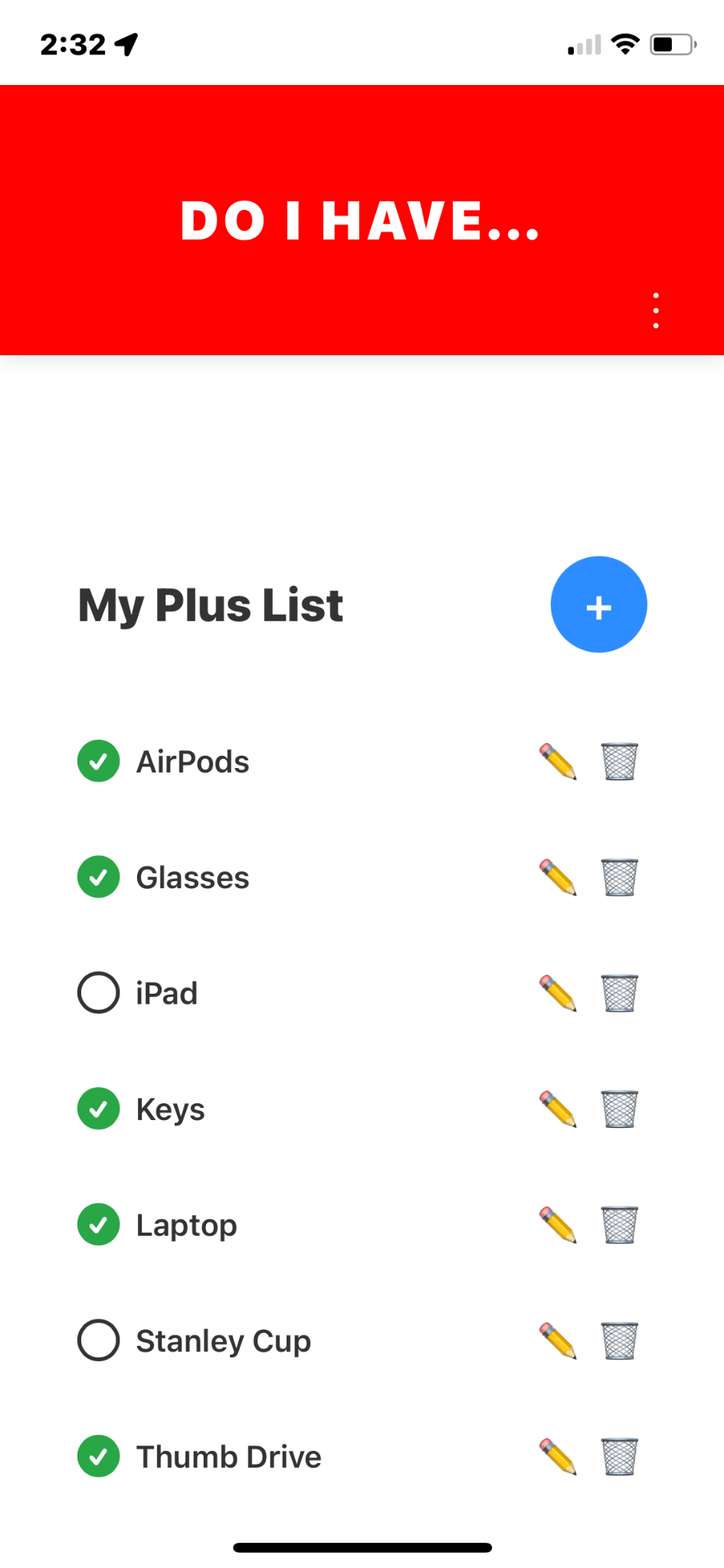Mark iPad as checked
This screenshot has width=724, height=1568.
(x=98, y=992)
